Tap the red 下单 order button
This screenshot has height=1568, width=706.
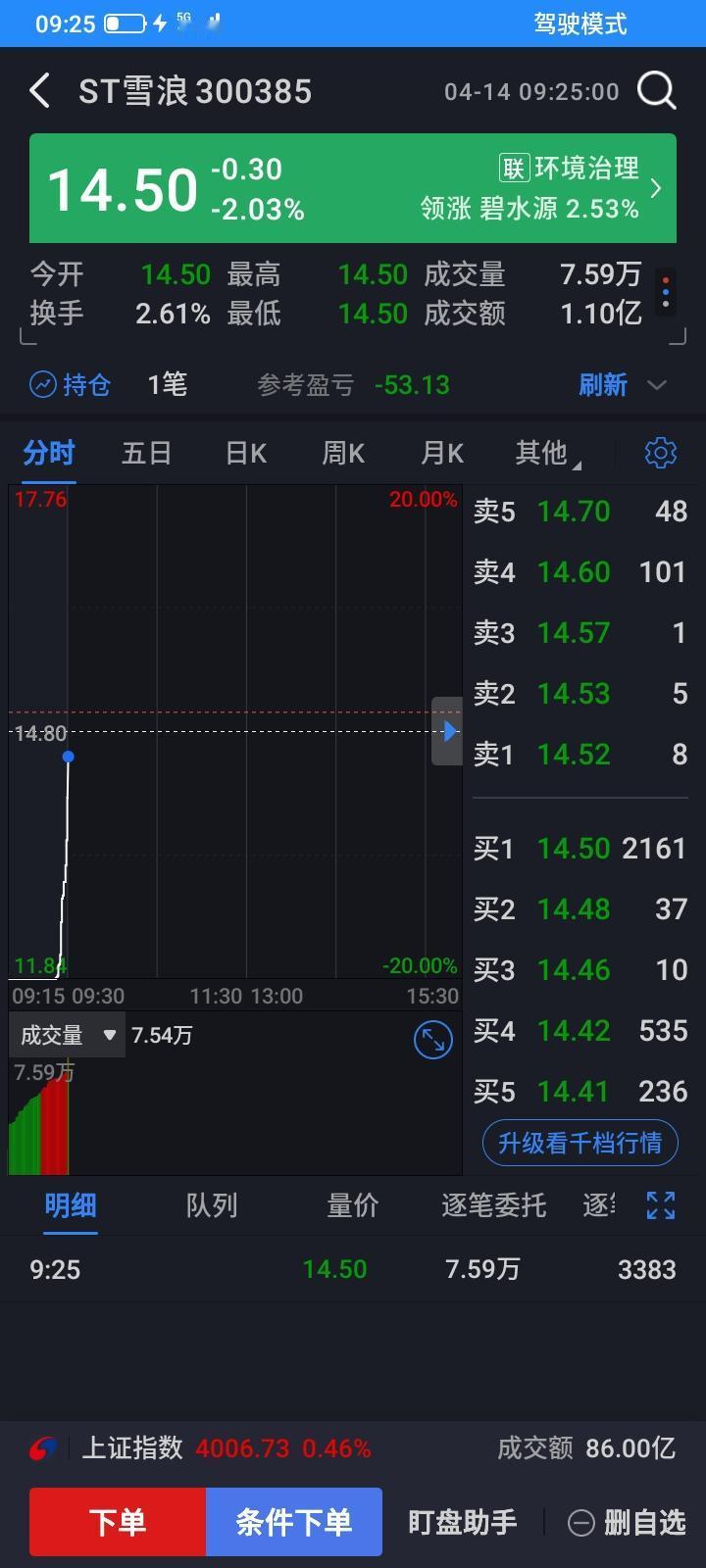coord(118,1521)
